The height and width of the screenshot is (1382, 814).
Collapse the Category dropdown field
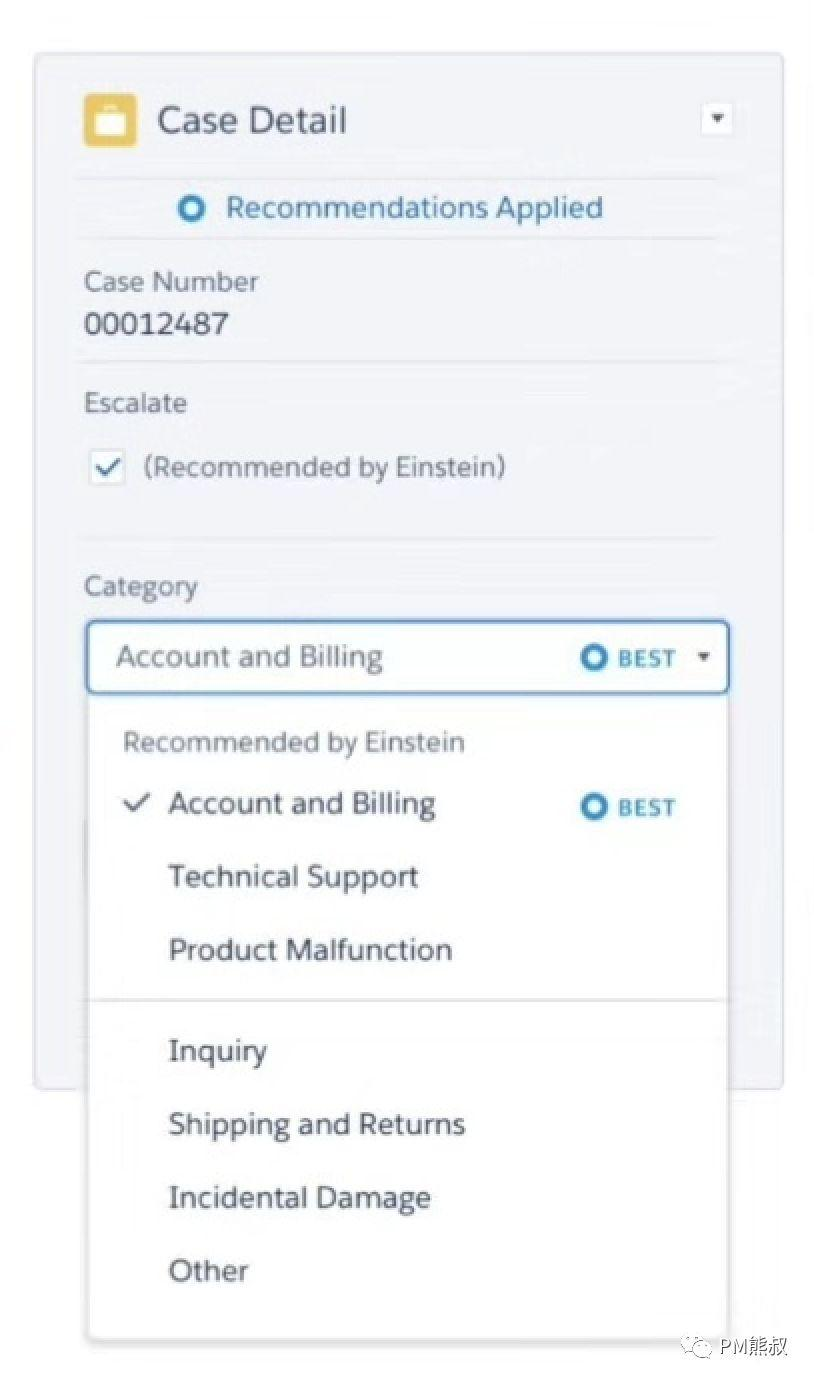(x=408, y=657)
